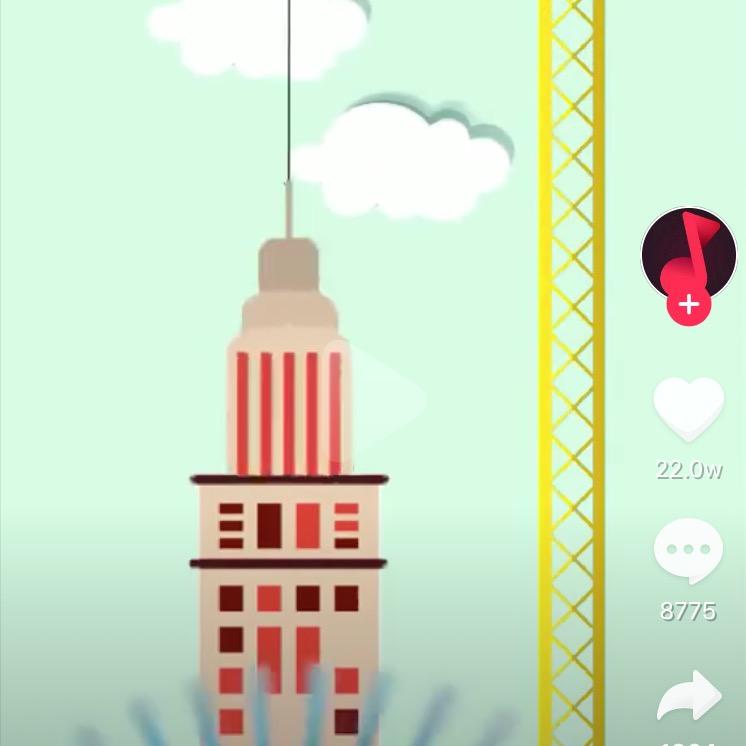Like this video with the heart
Screen dimensions: 746x746
[688, 410]
